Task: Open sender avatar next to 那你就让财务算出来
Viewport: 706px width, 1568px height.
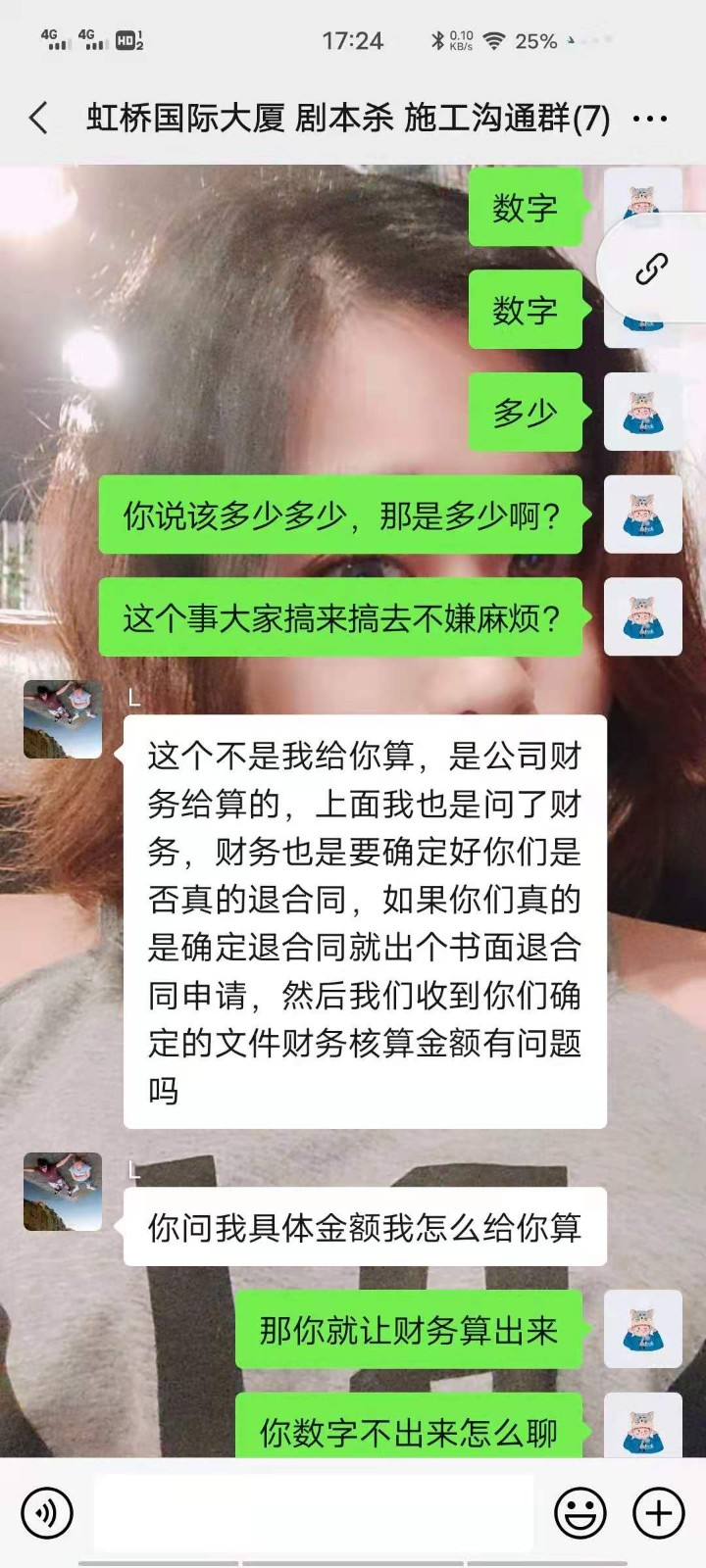Action: click(642, 1329)
